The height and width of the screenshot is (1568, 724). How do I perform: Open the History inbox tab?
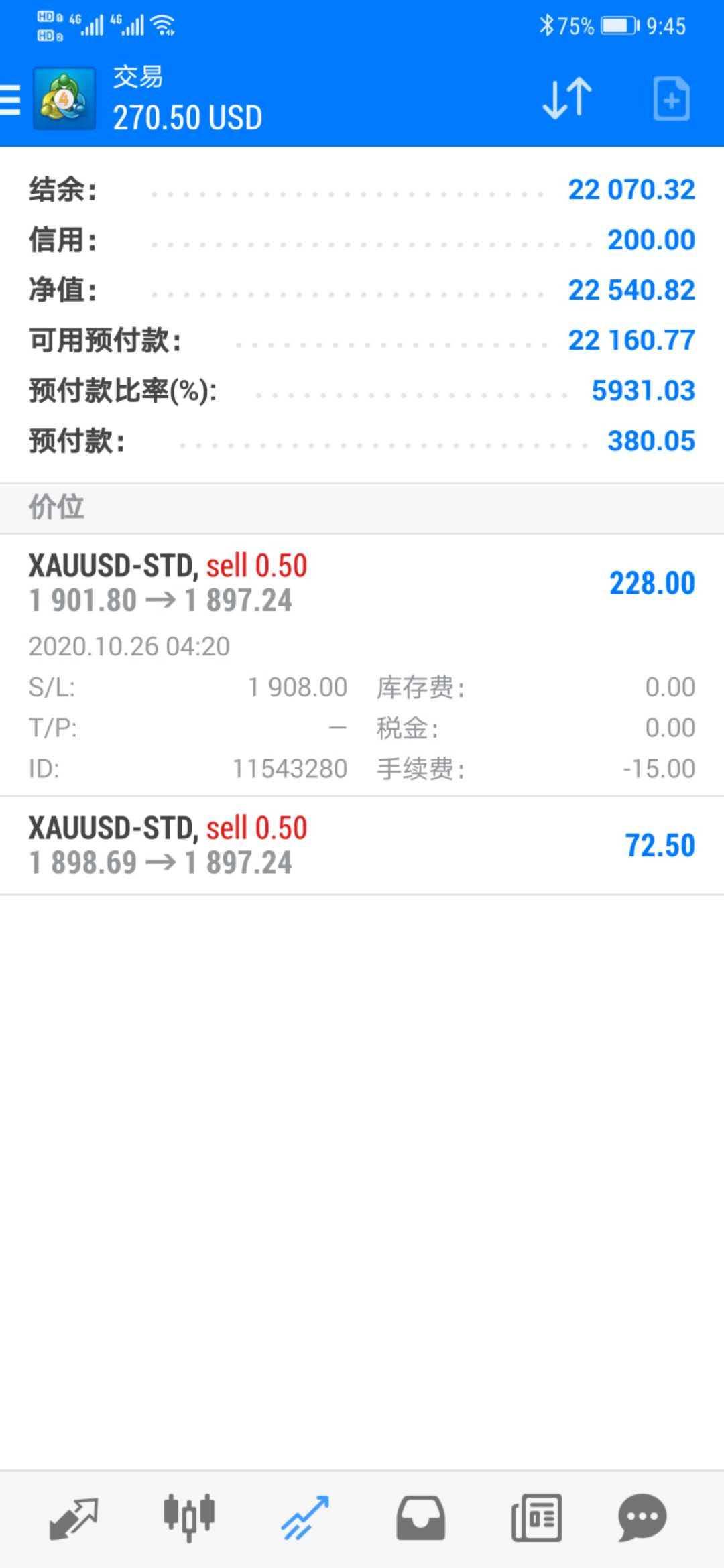[420, 1518]
